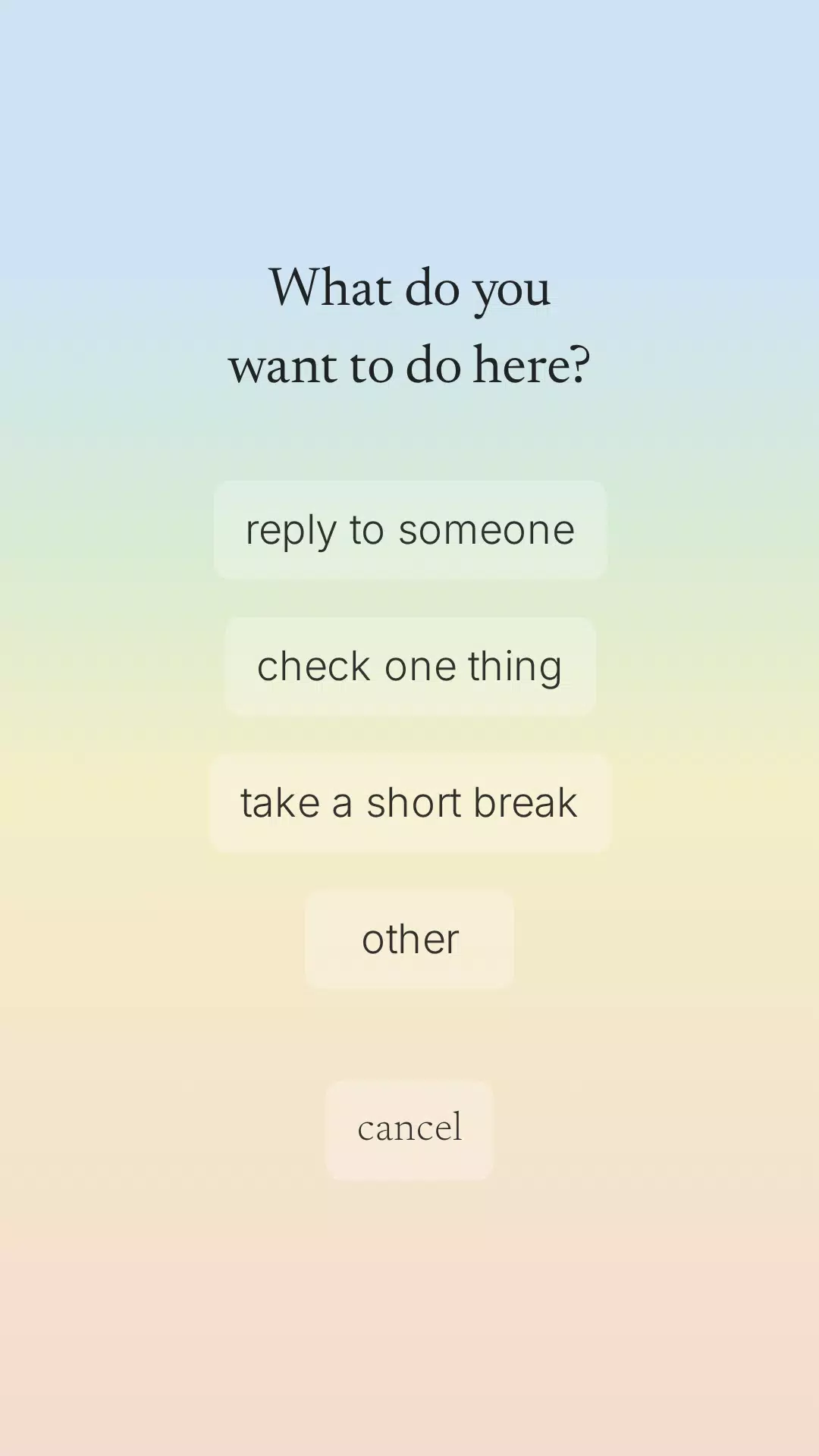Dismiss the prompt with cancel
819x1456 pixels.
click(x=409, y=1130)
